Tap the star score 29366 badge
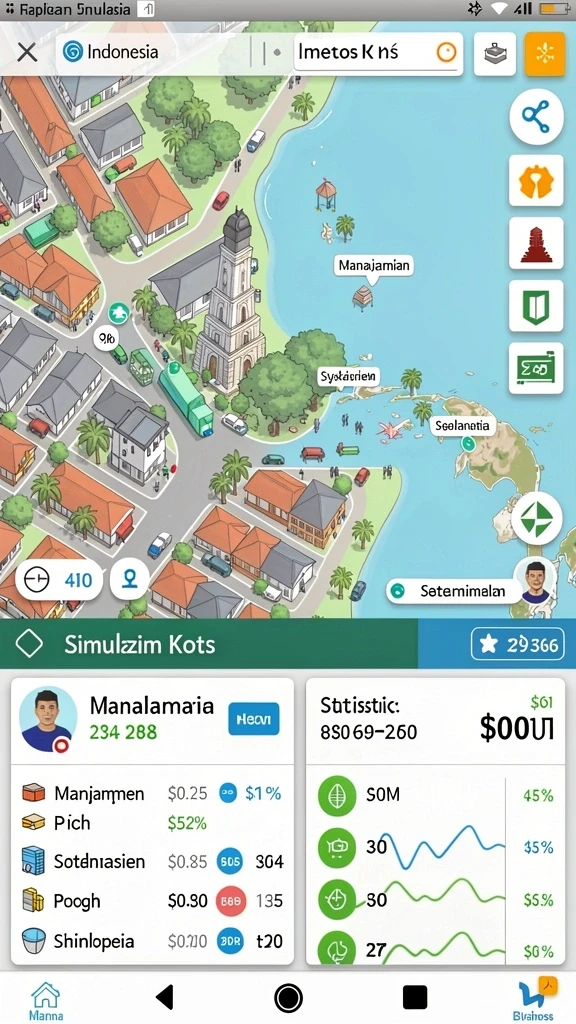The height and width of the screenshot is (1024, 576). point(517,645)
